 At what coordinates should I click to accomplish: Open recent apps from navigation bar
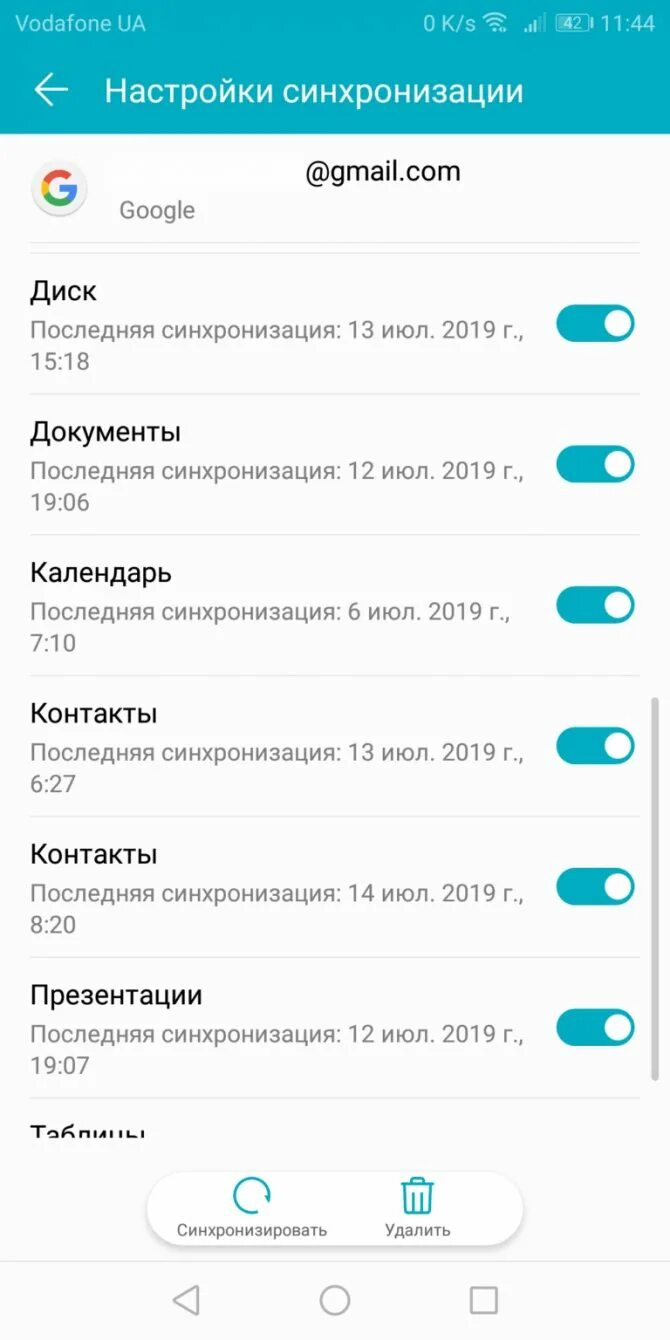pyautogui.click(x=484, y=1300)
